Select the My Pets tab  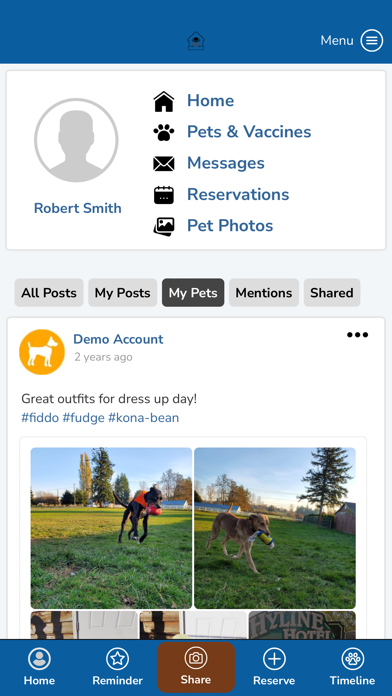193,293
